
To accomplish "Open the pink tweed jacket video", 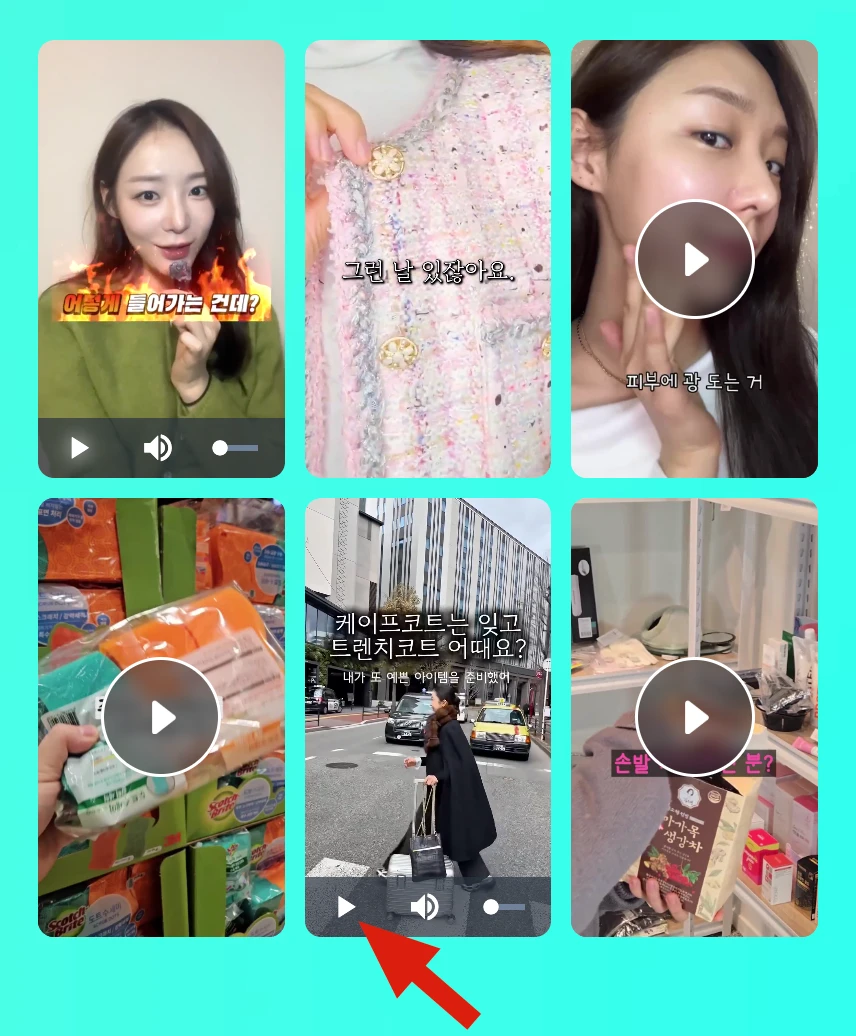I will click(x=428, y=258).
